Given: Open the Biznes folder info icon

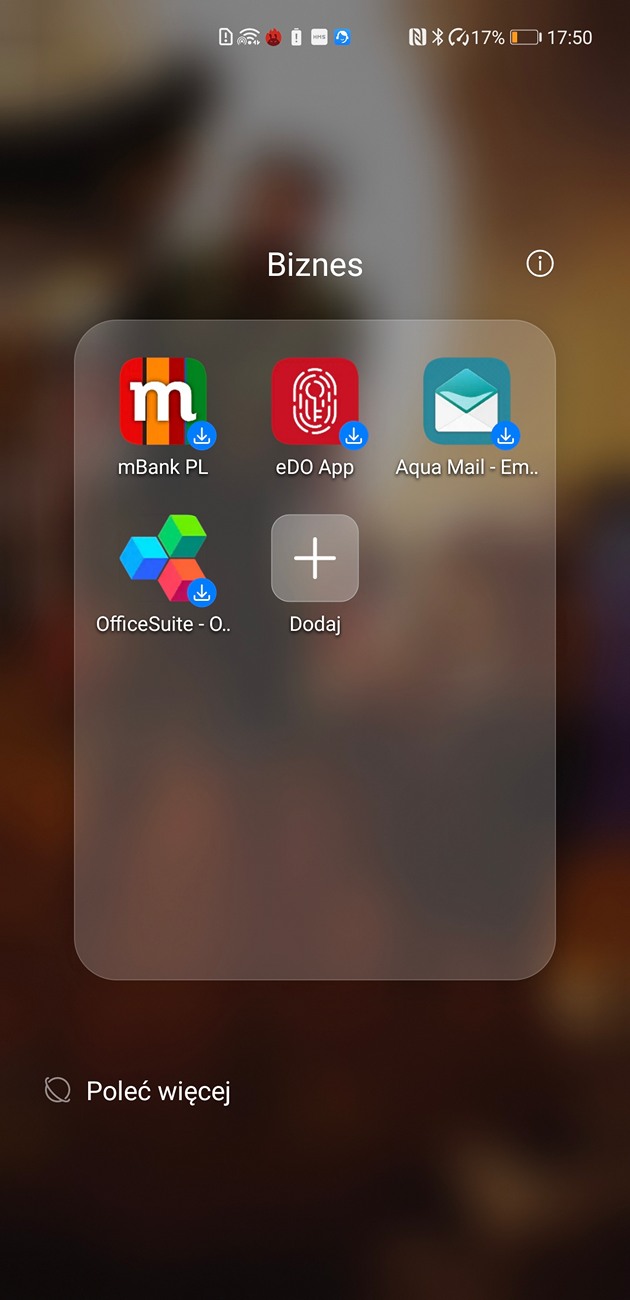Looking at the screenshot, I should point(540,264).
